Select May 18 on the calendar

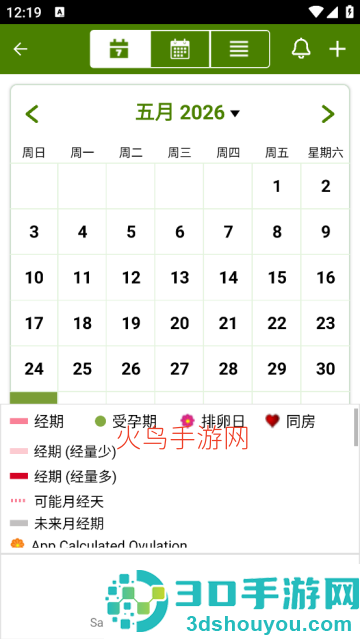coord(82,323)
